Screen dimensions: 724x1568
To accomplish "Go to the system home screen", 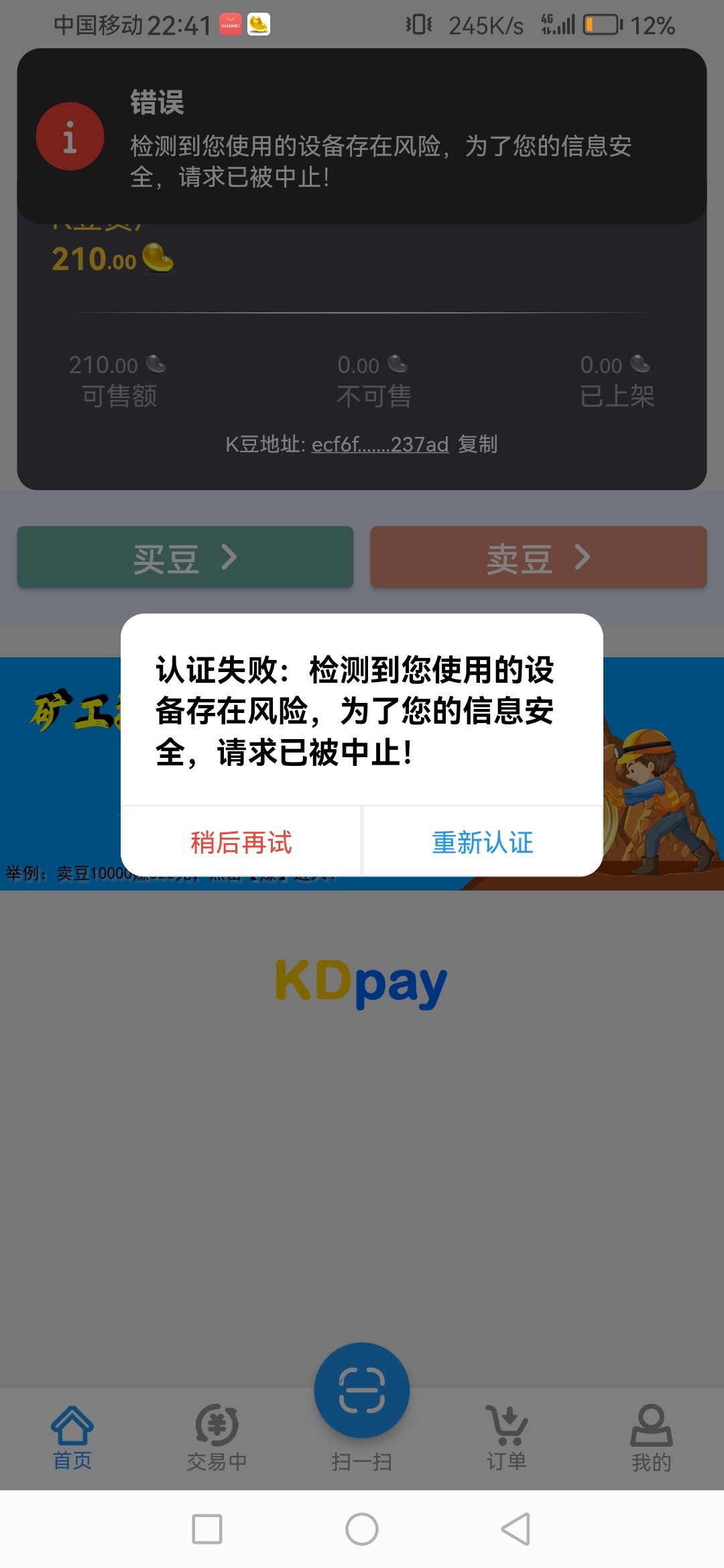I will pyautogui.click(x=362, y=1529).
